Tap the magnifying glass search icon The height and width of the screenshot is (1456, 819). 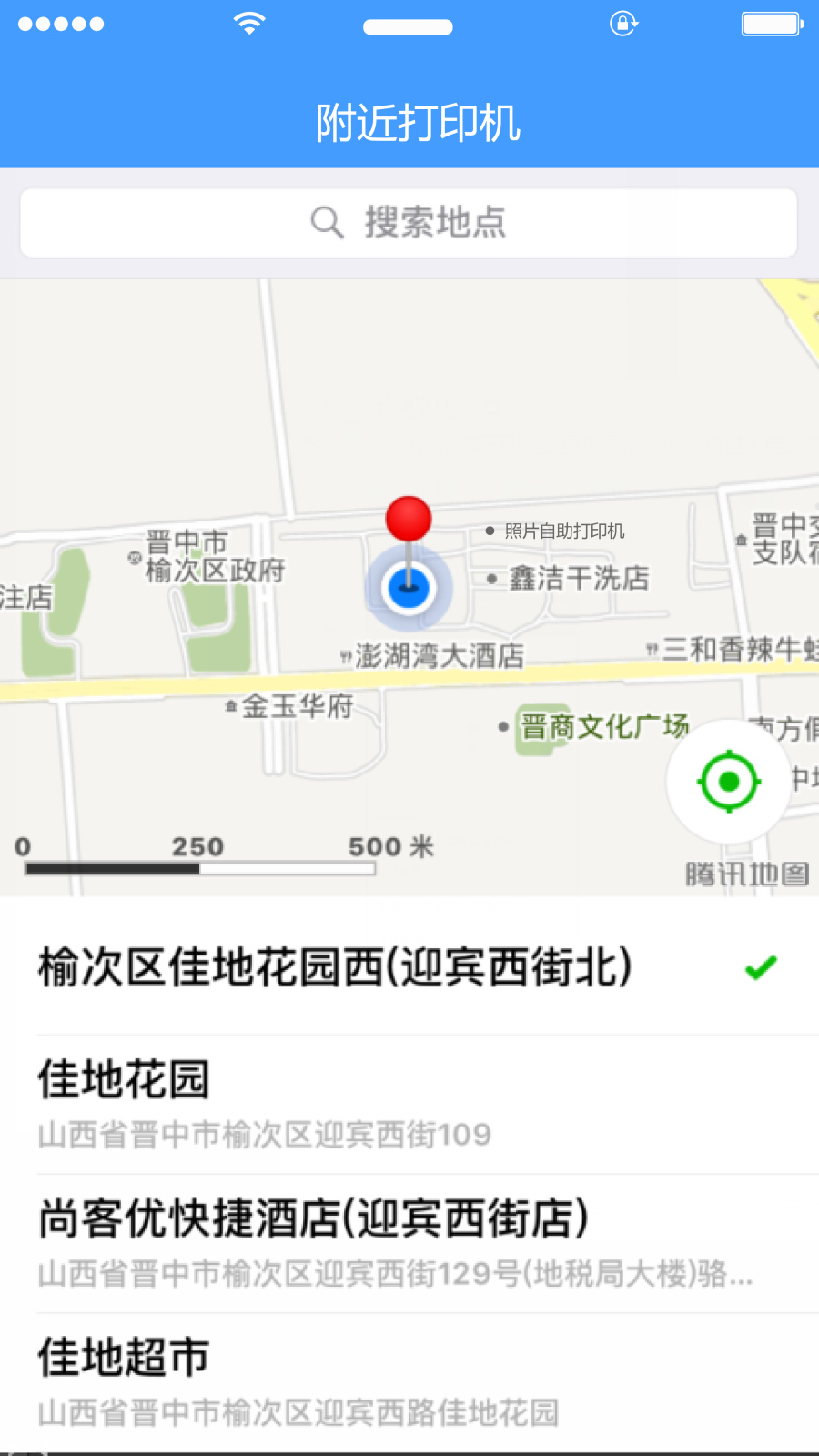[326, 222]
